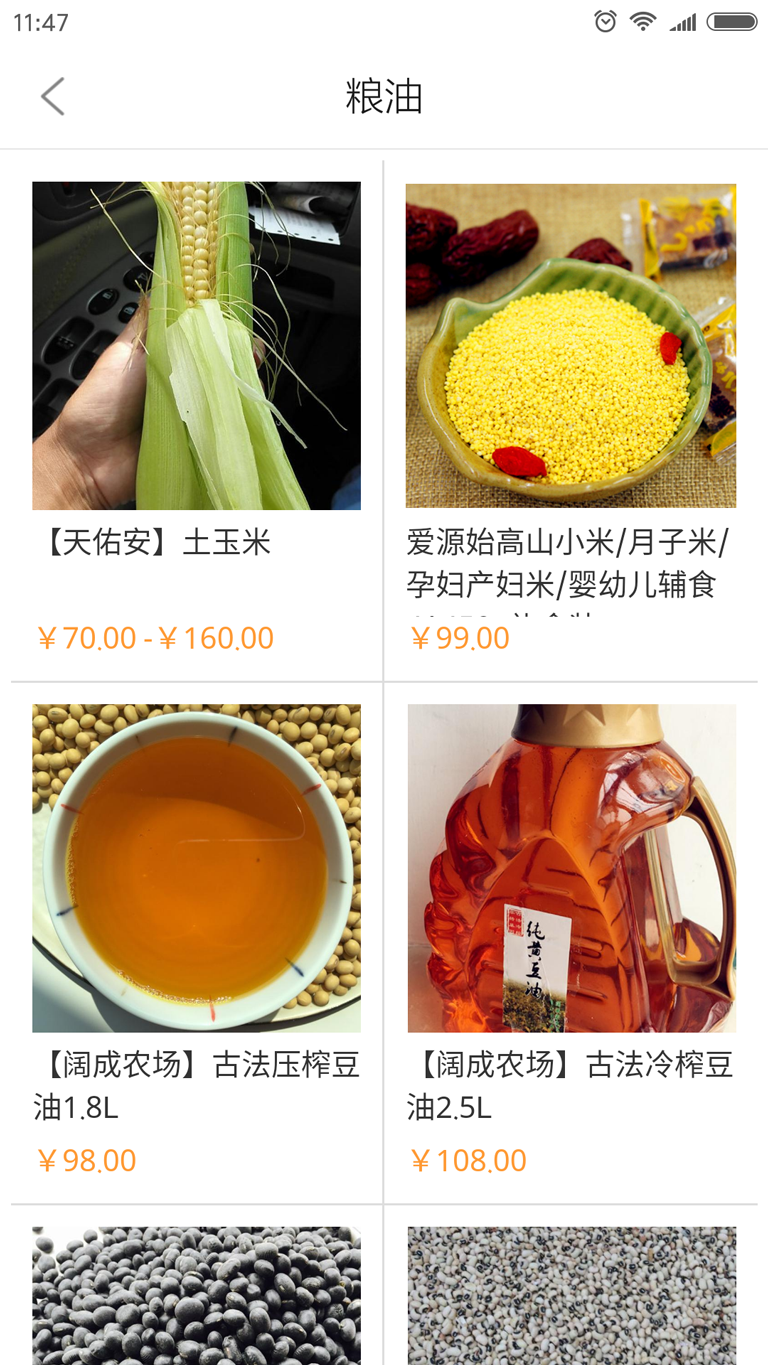View 【阔成农场】古法压榨豆油1.8L product
The width and height of the screenshot is (768, 1365).
196,943
